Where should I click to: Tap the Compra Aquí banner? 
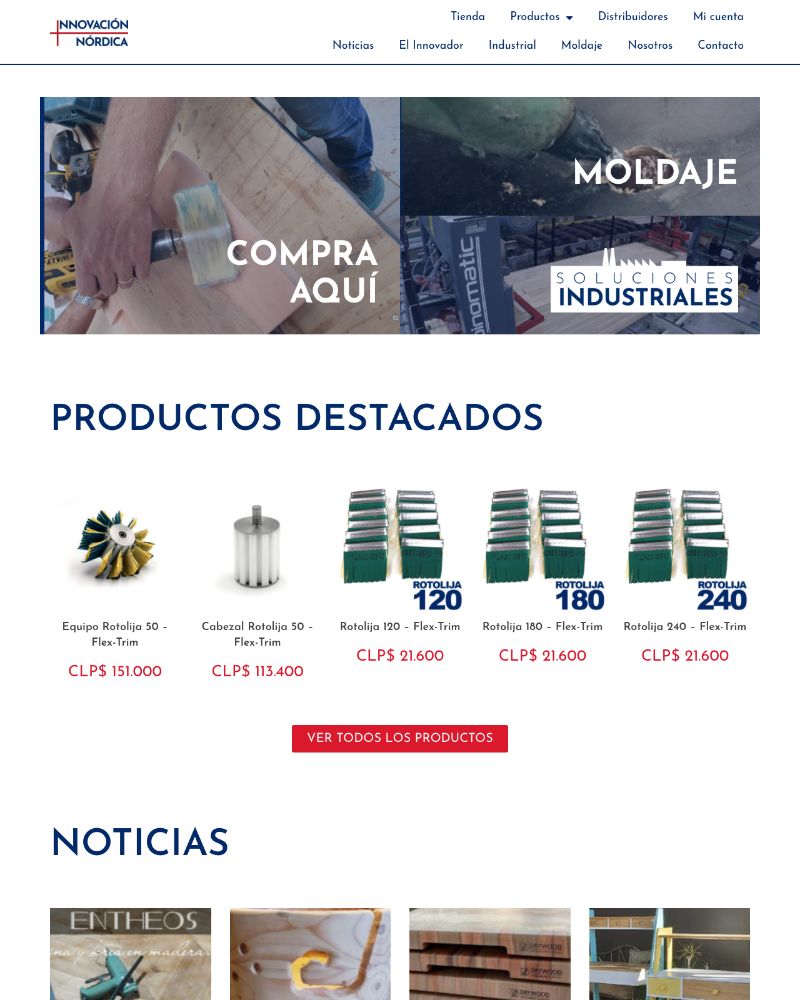click(x=220, y=215)
